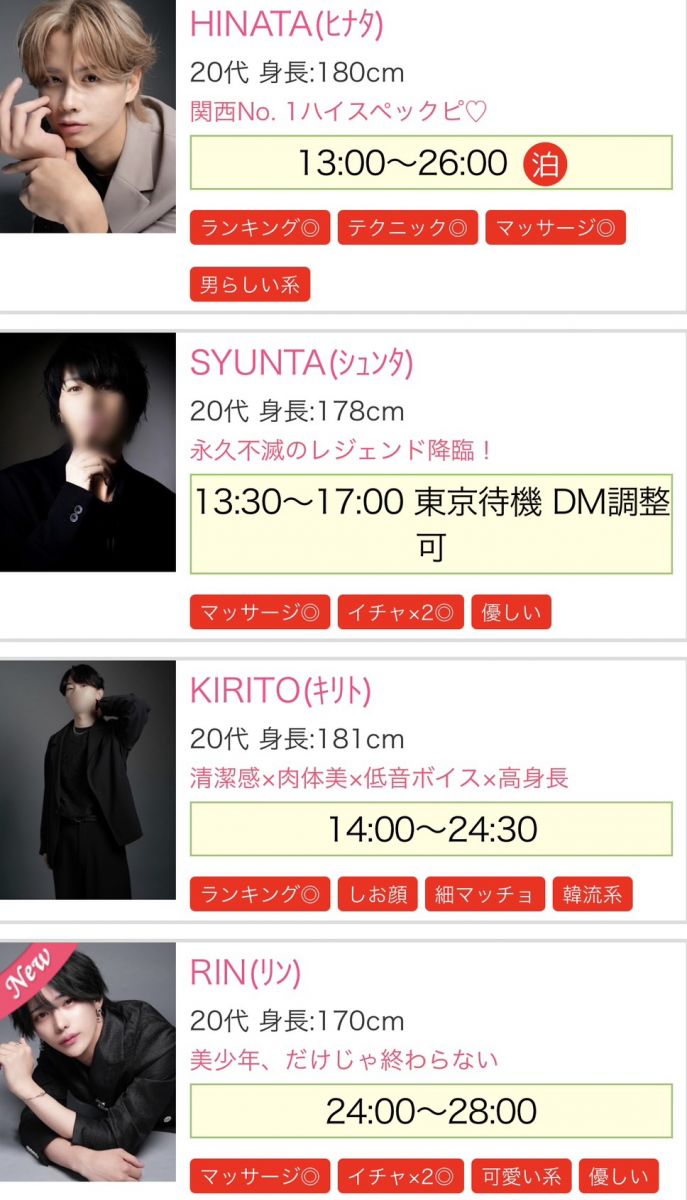Select the 男らしい系 tag under HINATA
The height and width of the screenshot is (1200, 687).
coord(250,285)
